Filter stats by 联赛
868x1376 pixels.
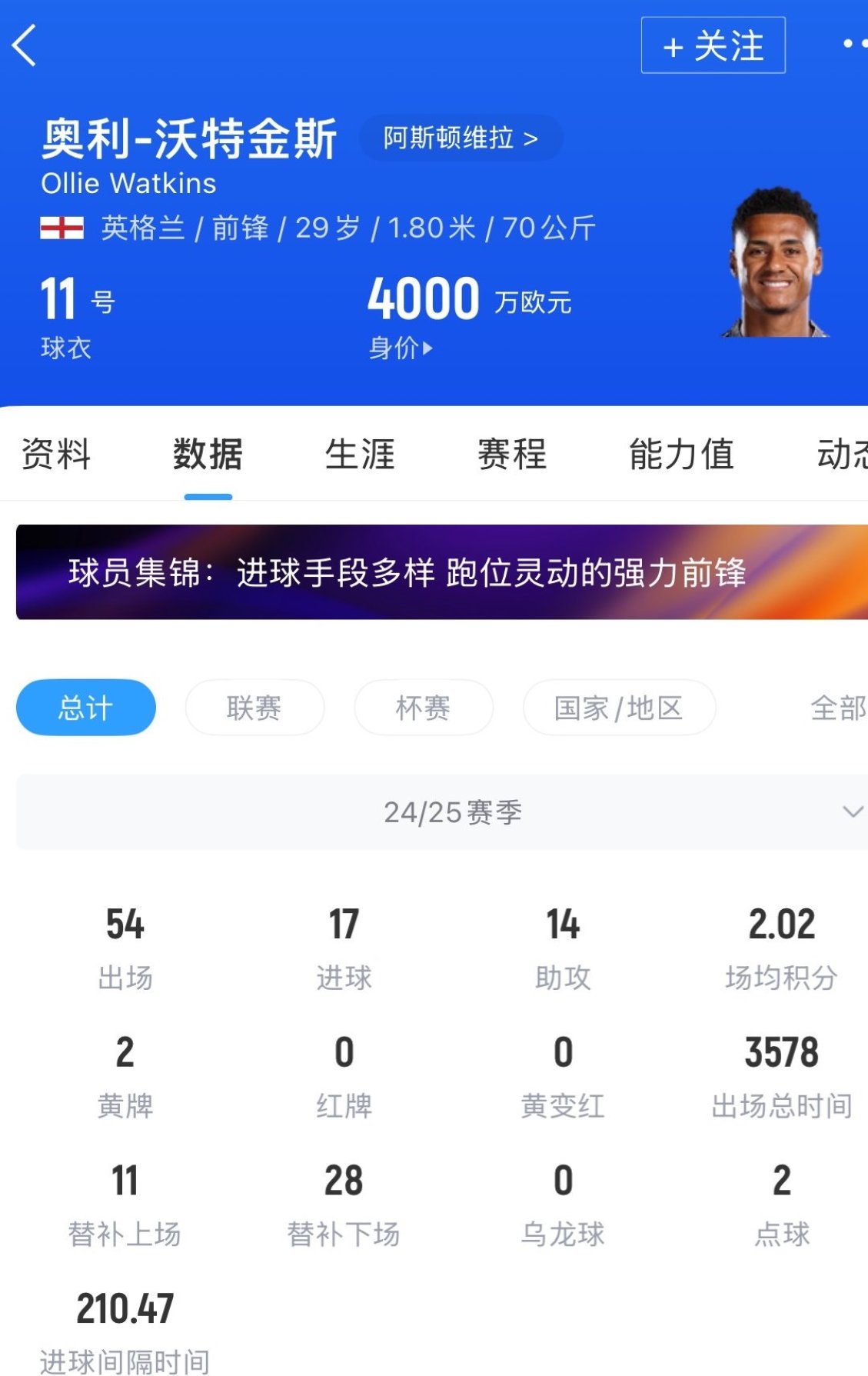click(x=254, y=708)
